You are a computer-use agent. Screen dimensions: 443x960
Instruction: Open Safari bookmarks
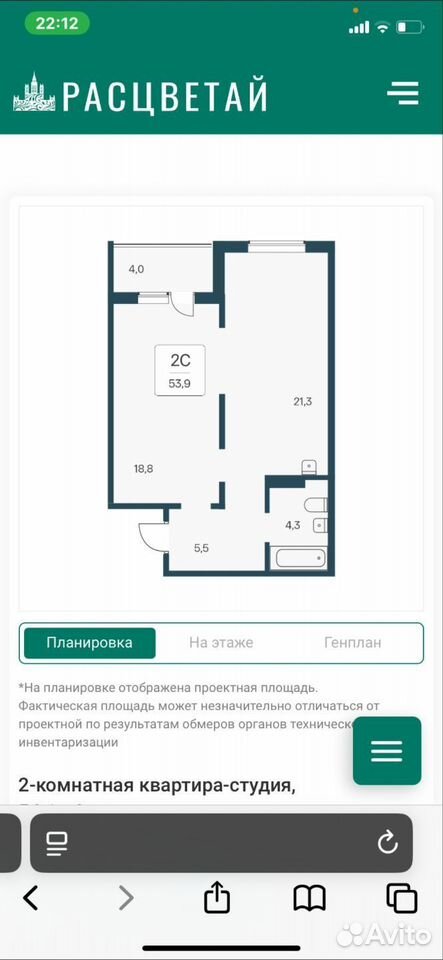click(x=309, y=899)
